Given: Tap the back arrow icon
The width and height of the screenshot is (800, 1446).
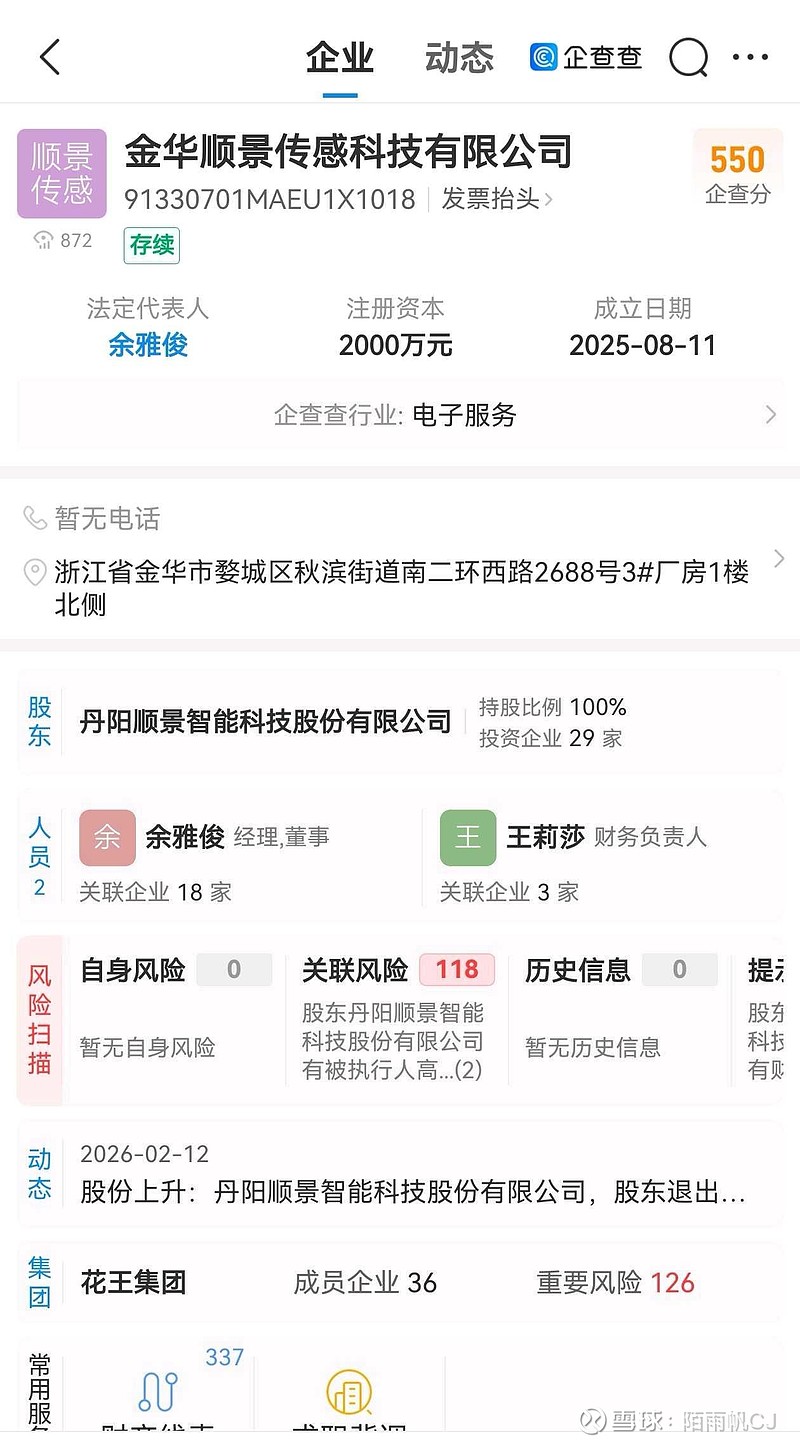Looking at the screenshot, I should [x=52, y=57].
